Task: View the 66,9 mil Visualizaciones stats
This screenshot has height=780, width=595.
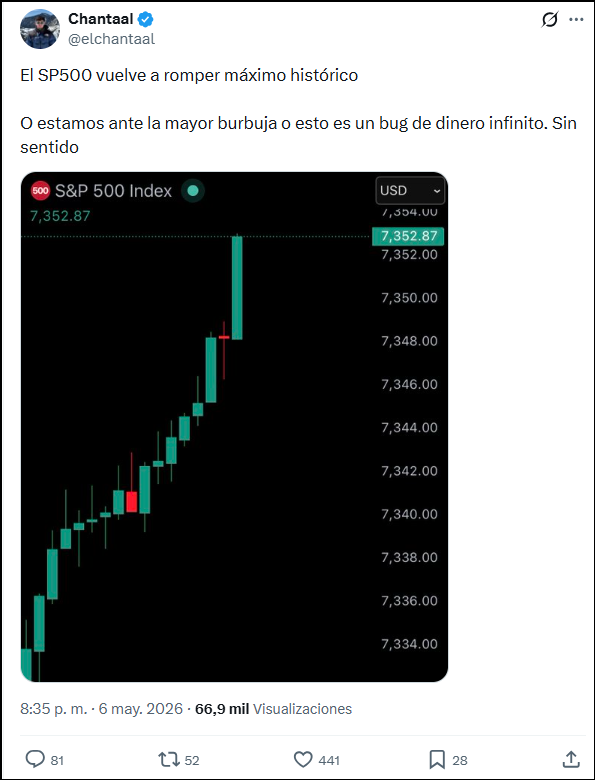Action: click(274, 709)
